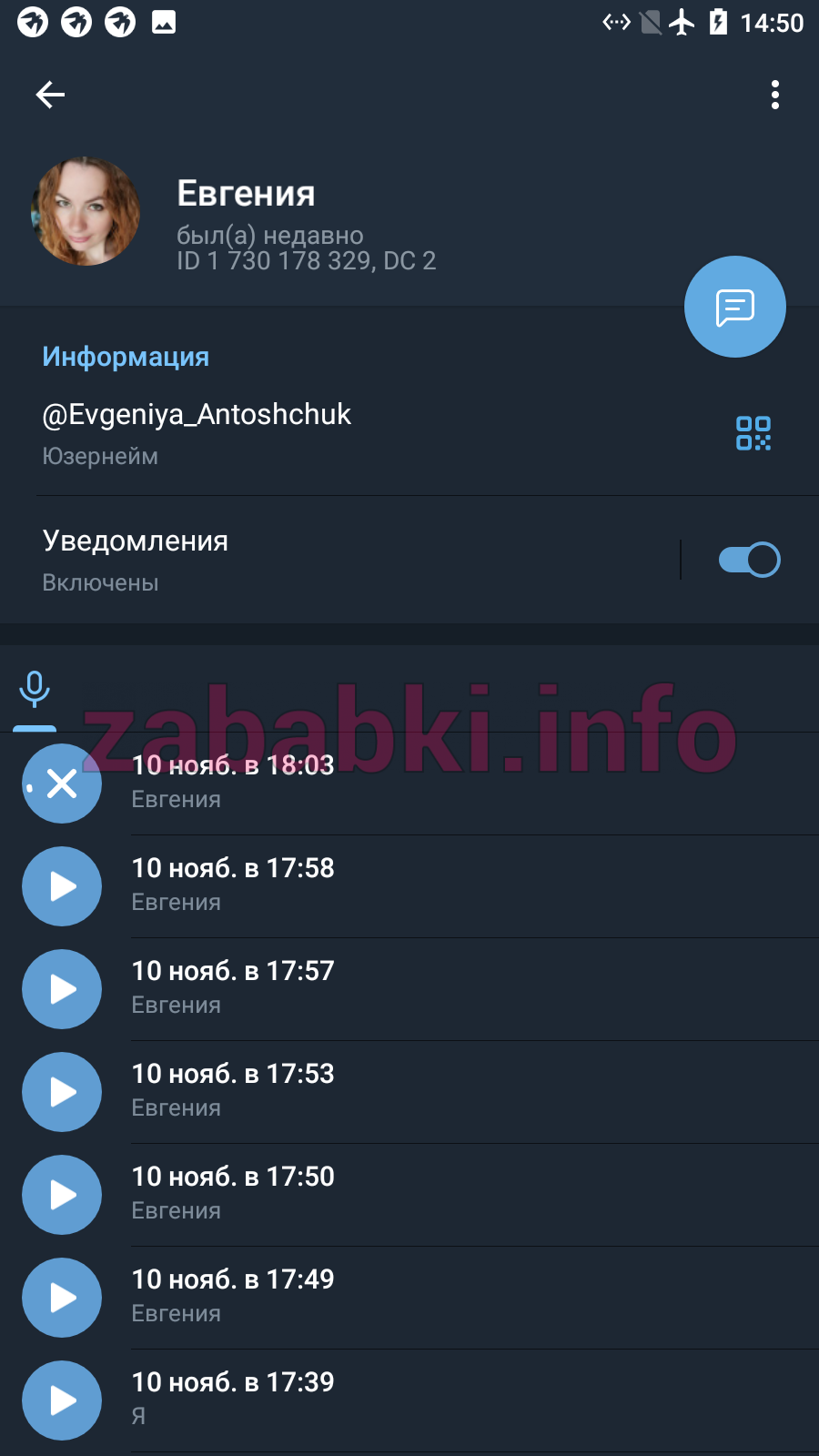The height and width of the screenshot is (1456, 819).
Task: View Евгения's profile photo
Action: point(86,211)
